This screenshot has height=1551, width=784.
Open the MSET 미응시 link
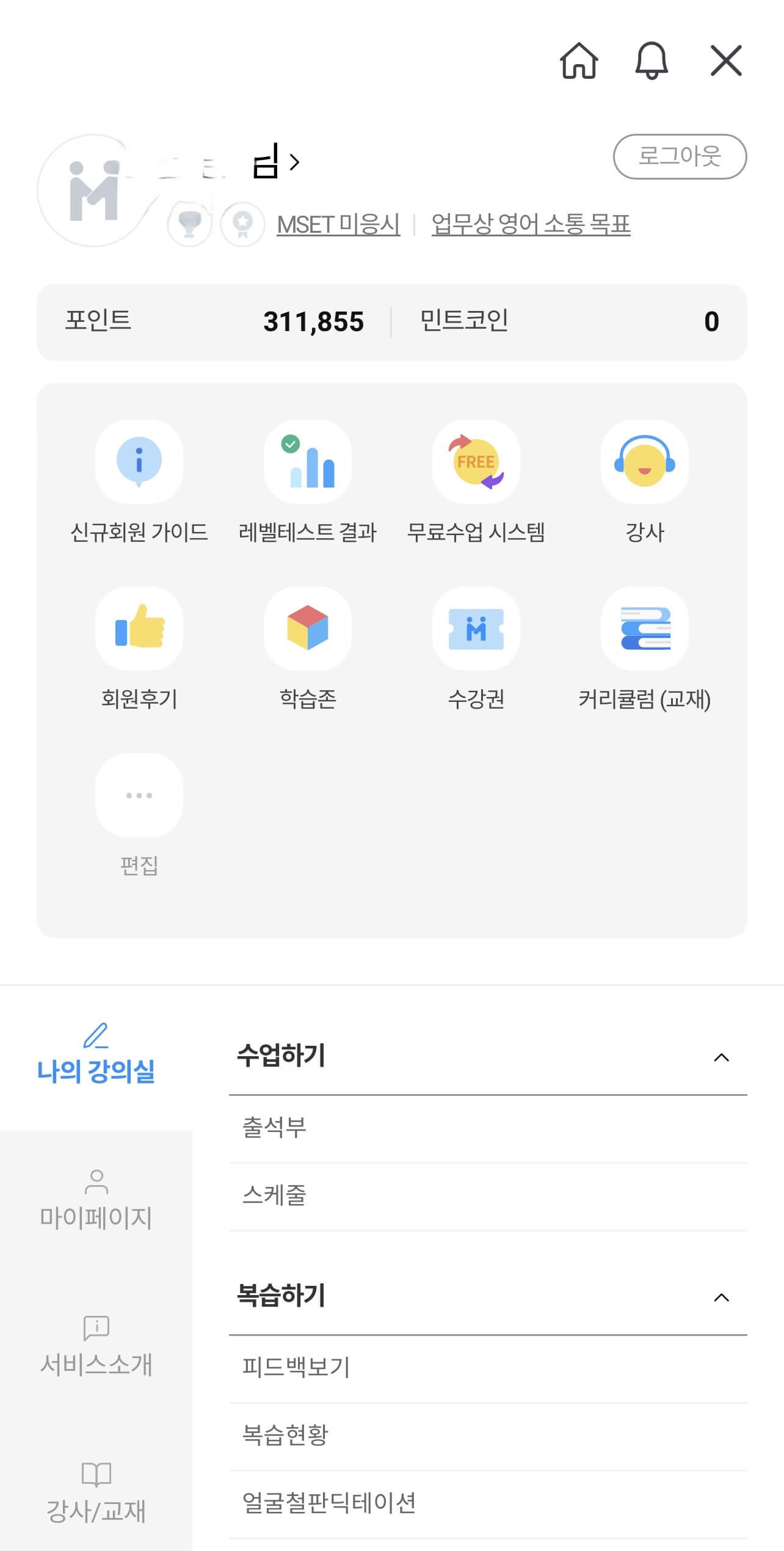tap(339, 224)
